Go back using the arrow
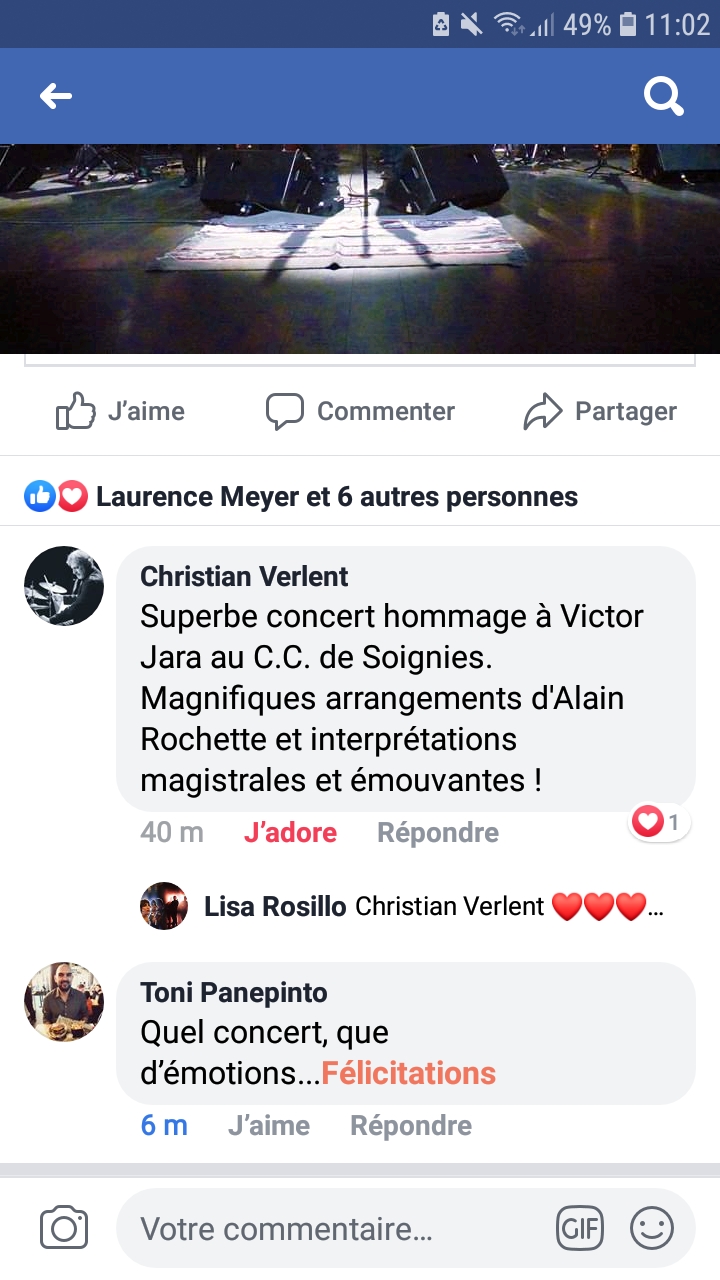The height and width of the screenshot is (1280, 720). [x=56, y=96]
